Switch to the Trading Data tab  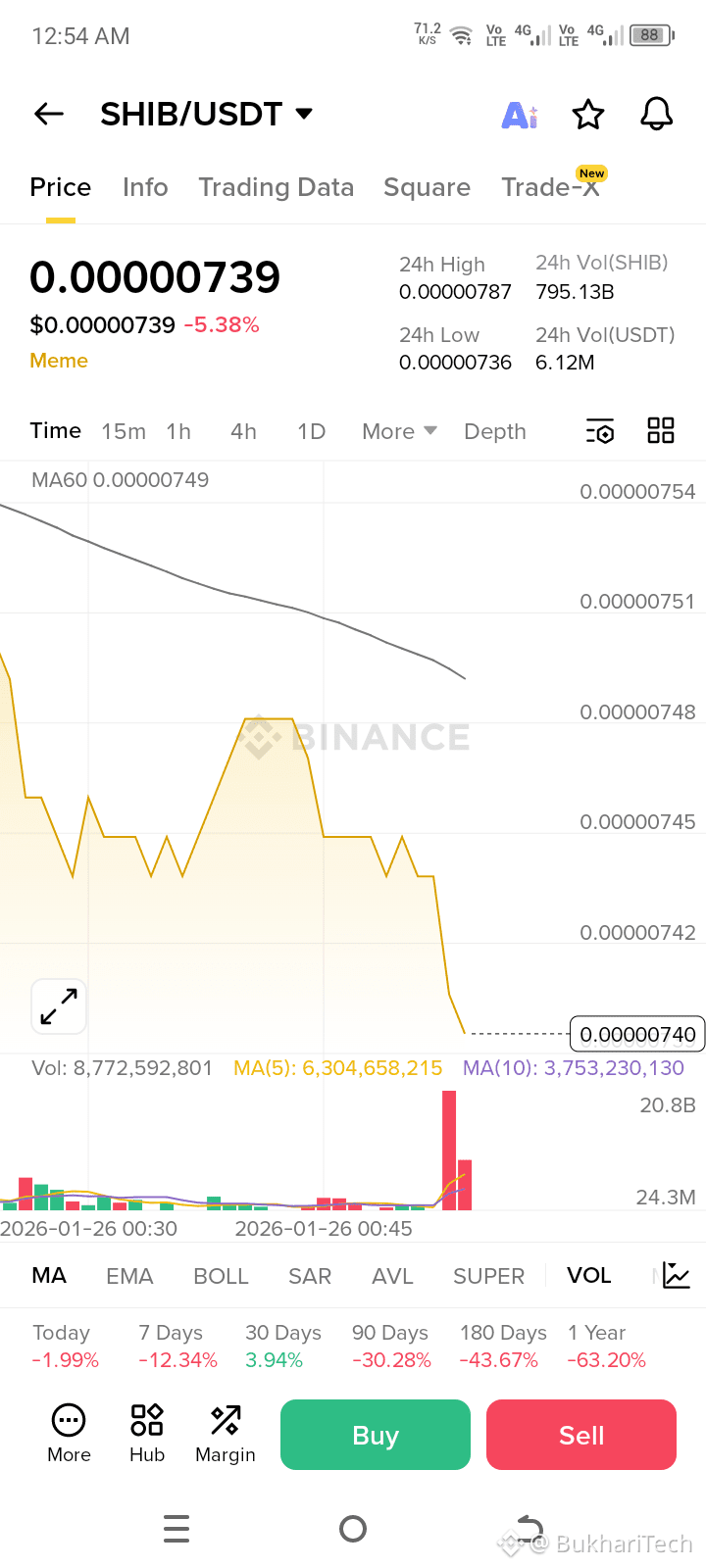click(x=276, y=187)
